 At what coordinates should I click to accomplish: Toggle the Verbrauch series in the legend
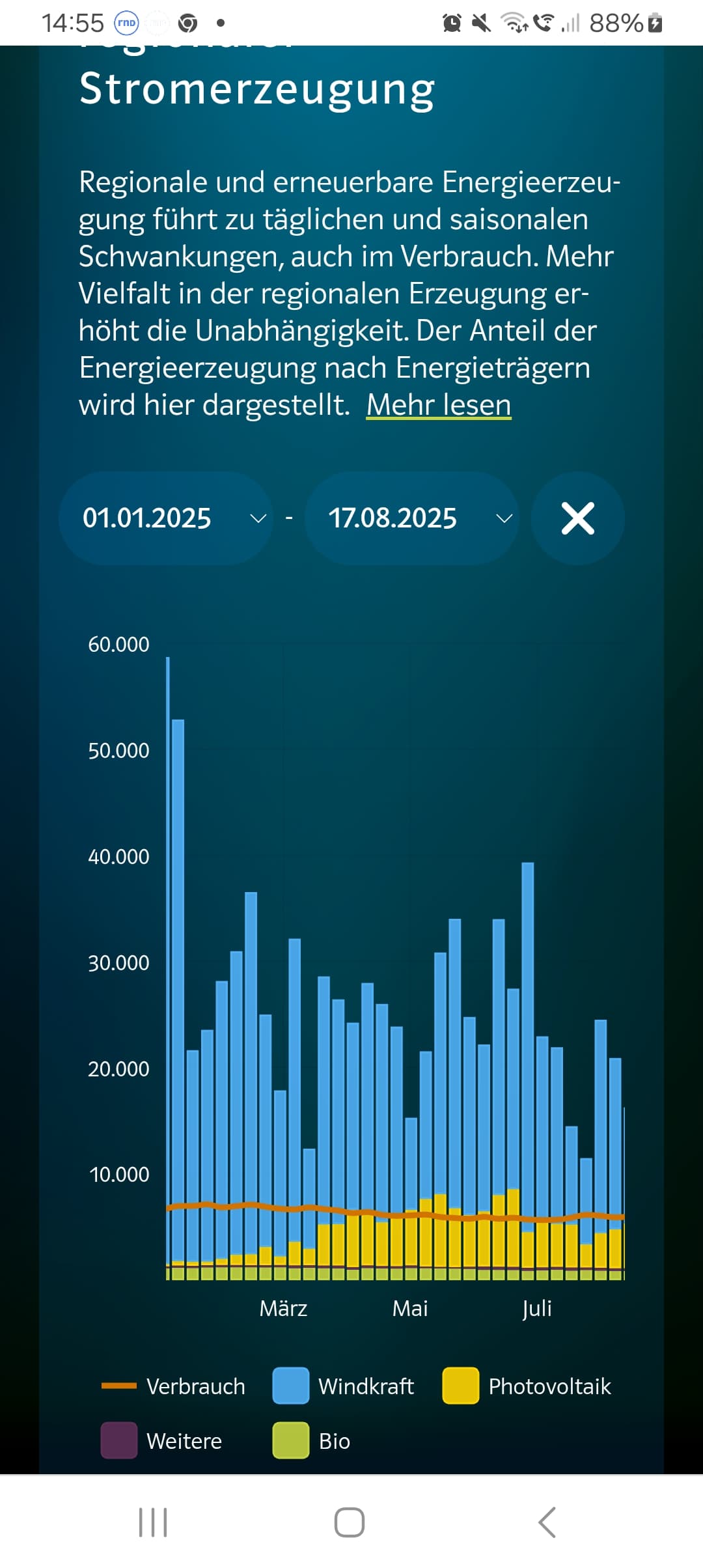coord(174,1386)
